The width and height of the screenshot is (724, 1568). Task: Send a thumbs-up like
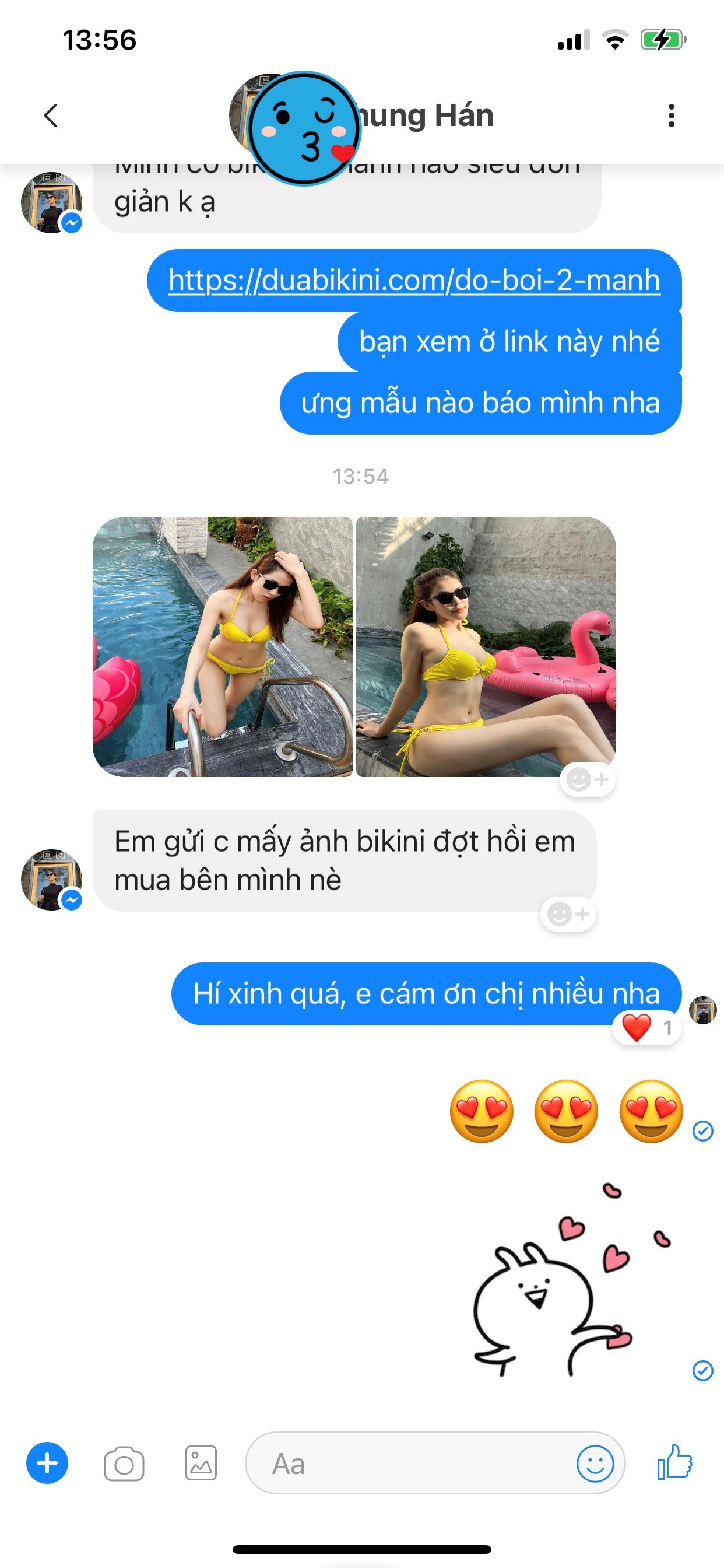[674, 1462]
